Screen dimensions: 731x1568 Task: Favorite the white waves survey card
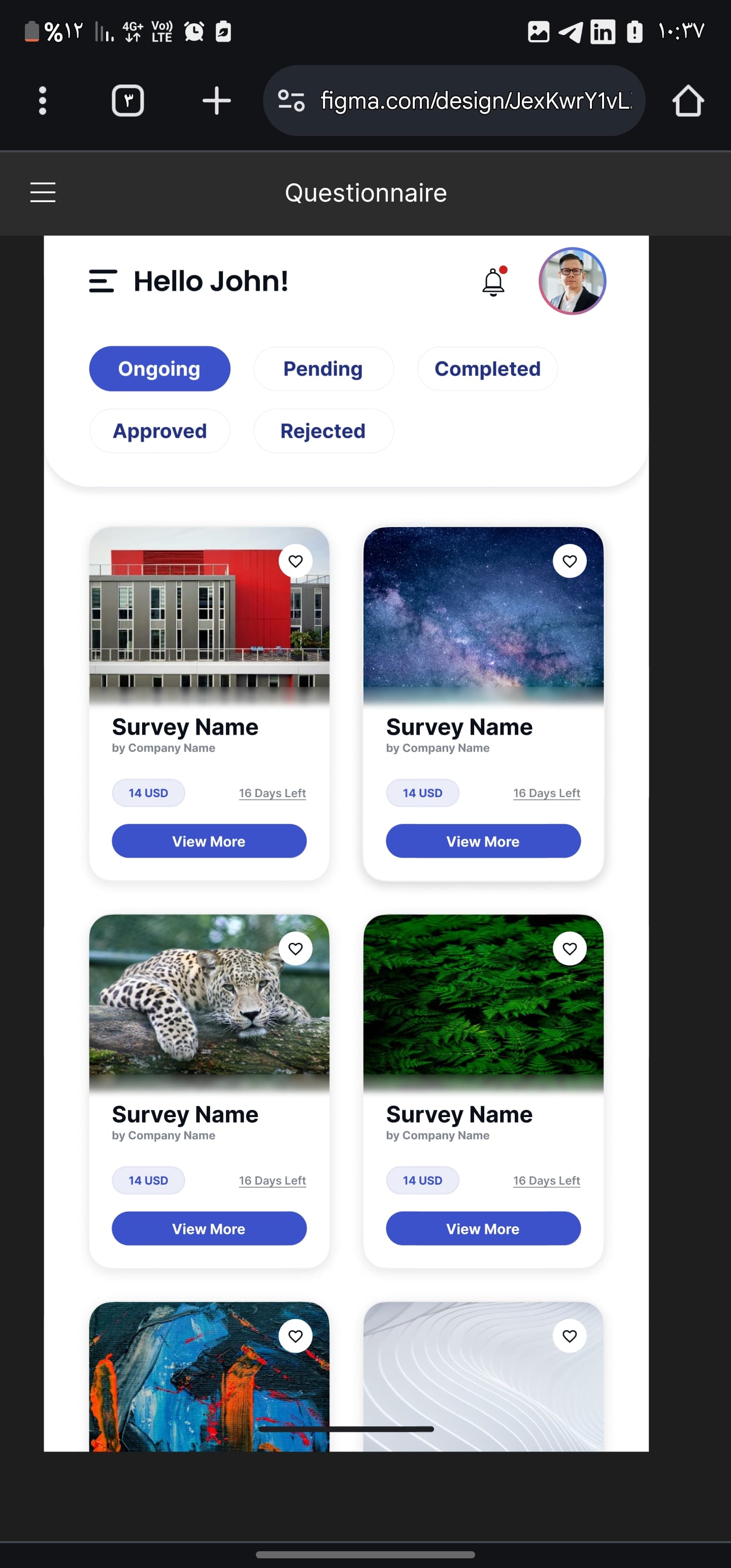click(x=569, y=1336)
